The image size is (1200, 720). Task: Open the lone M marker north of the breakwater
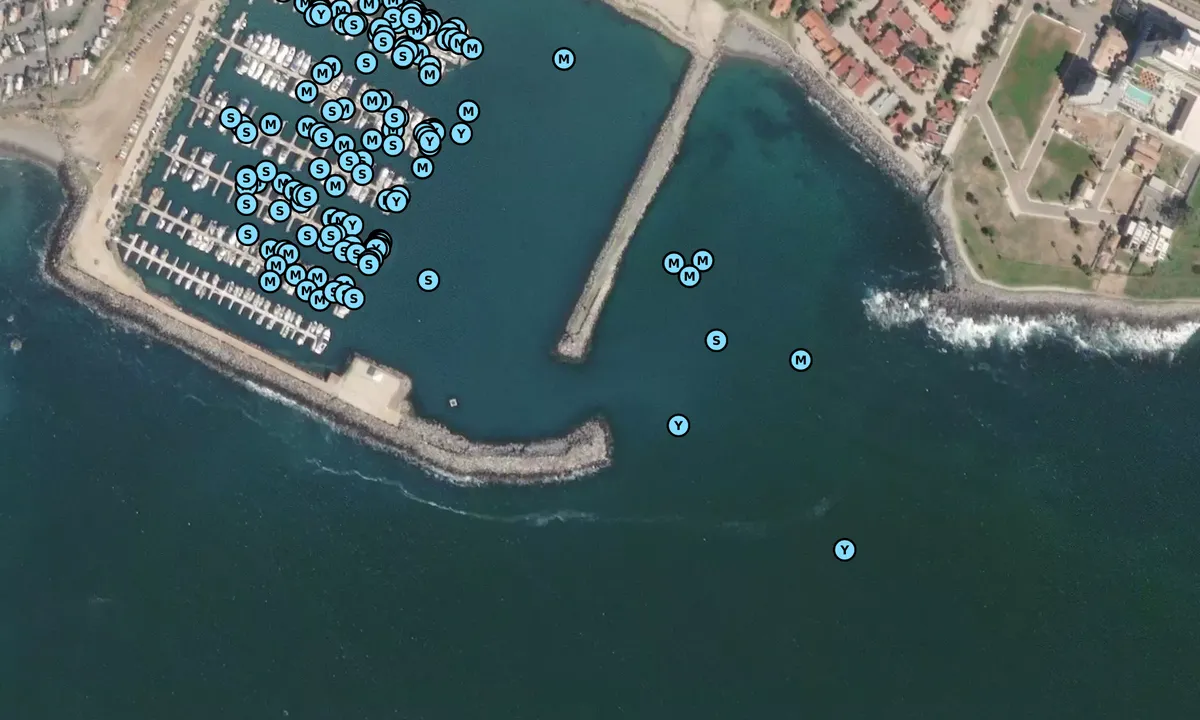(564, 59)
